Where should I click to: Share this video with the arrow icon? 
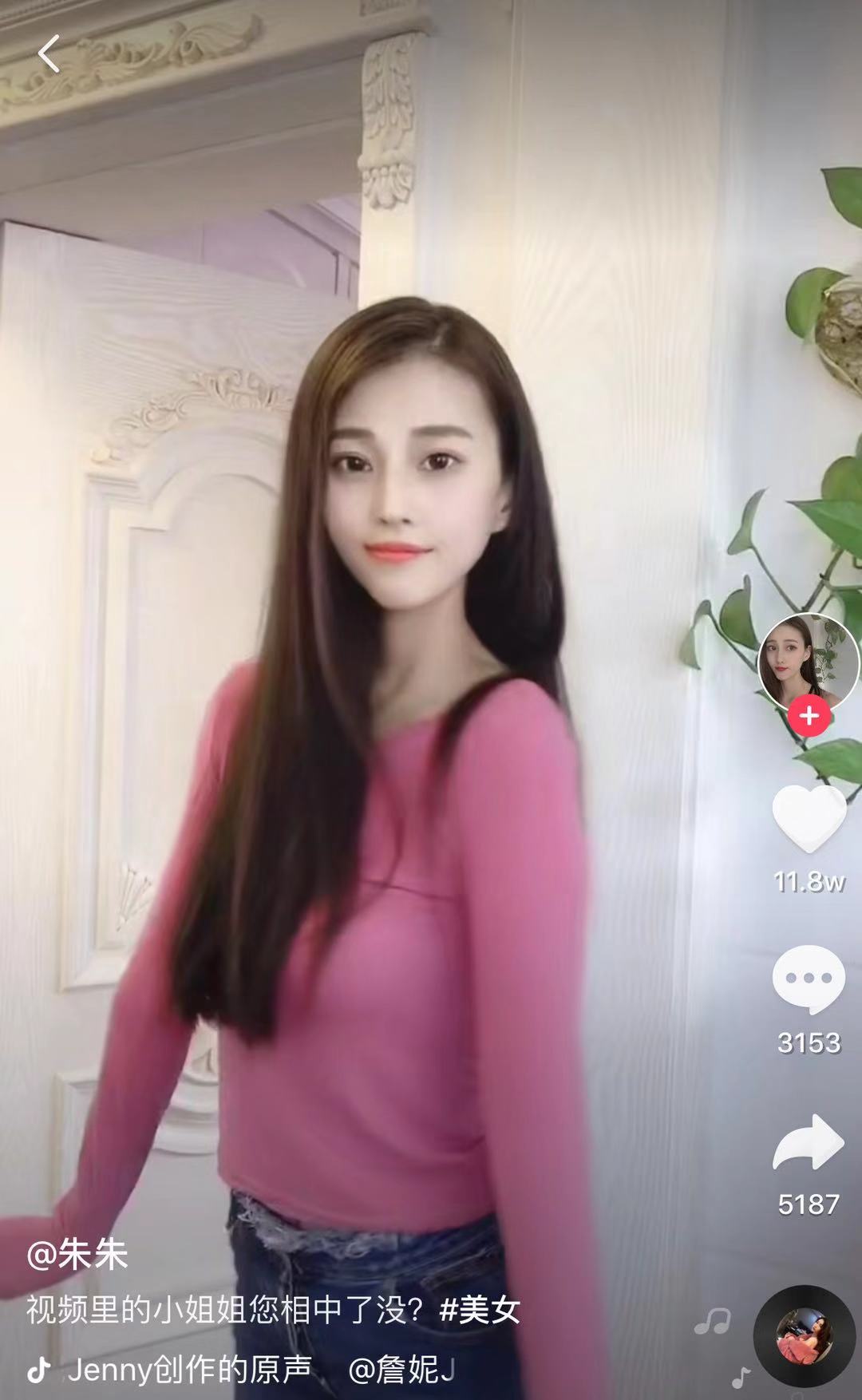tap(809, 1143)
